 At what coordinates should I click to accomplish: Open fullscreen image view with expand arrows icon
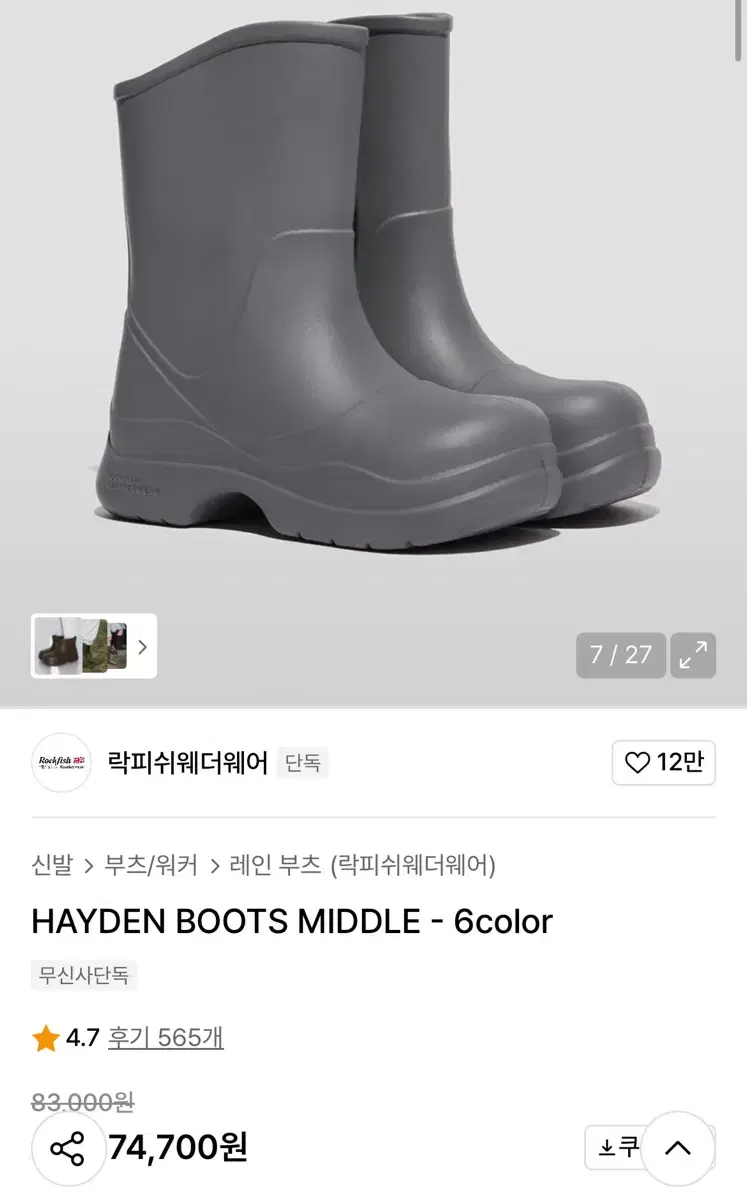[x=692, y=656]
